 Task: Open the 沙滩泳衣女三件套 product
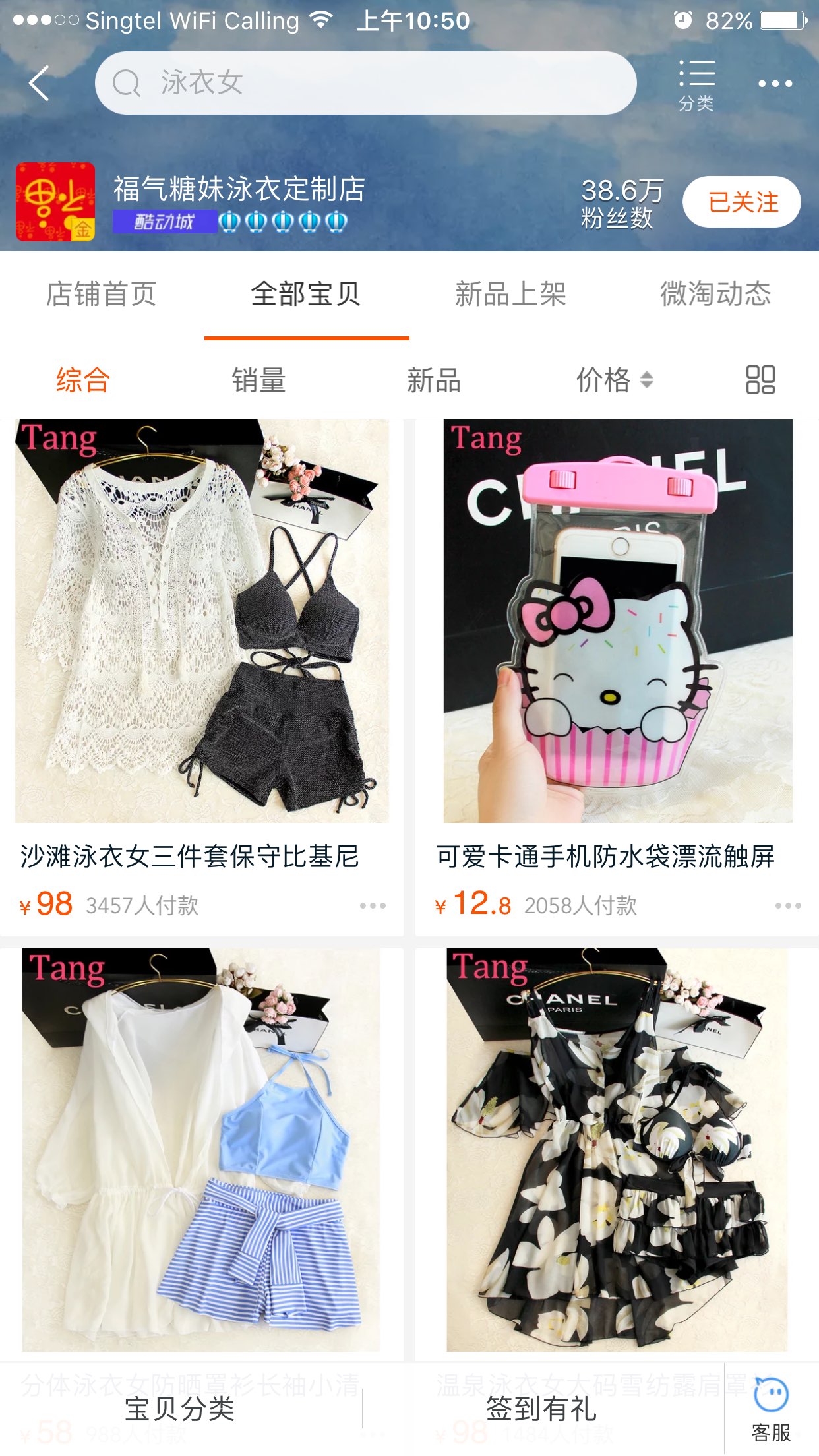coord(202,621)
